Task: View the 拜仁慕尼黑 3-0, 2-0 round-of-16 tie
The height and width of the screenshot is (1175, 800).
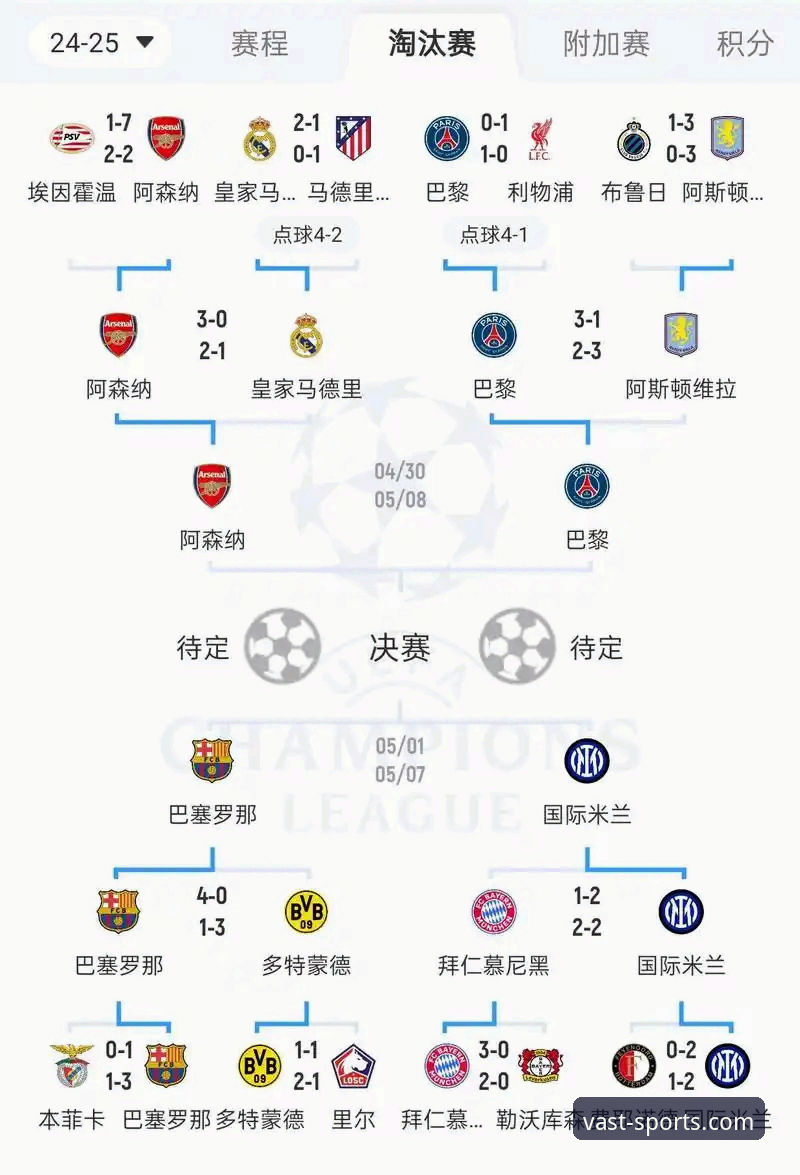Action: click(x=494, y=1066)
